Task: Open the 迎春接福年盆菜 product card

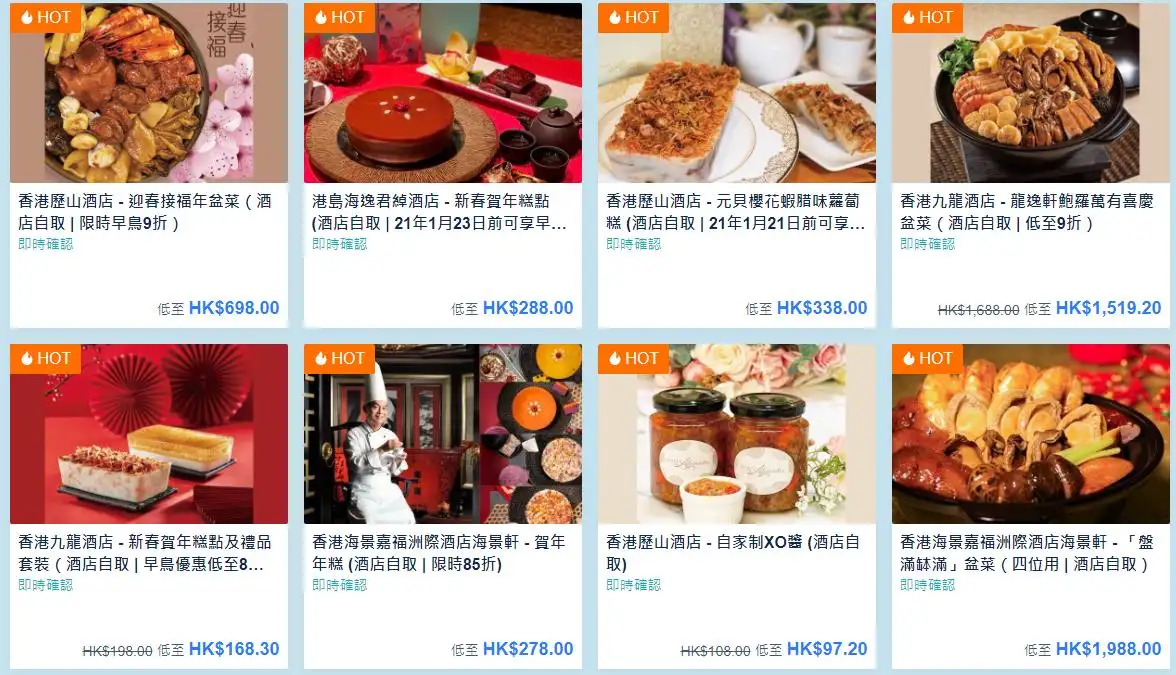Action: click(x=148, y=211)
